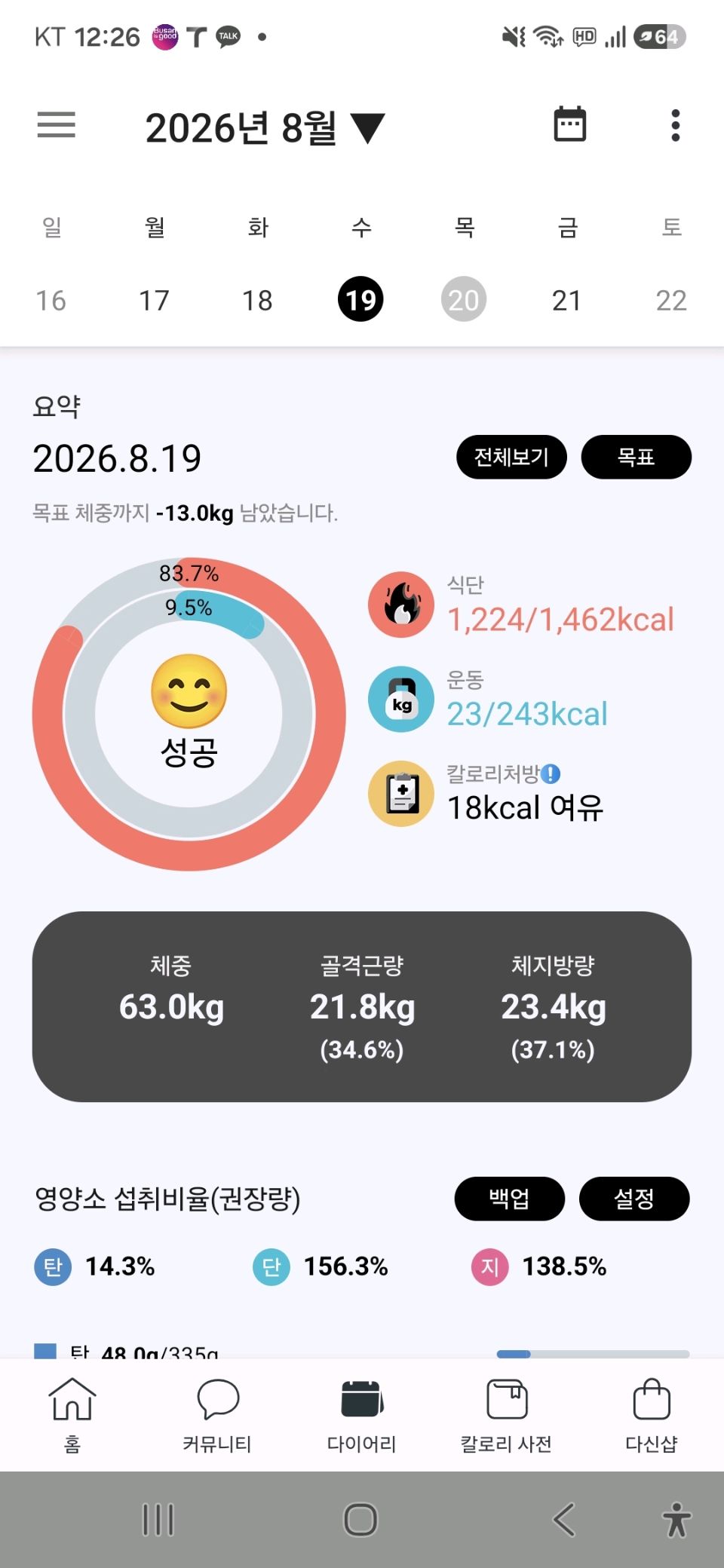Open the weight and body composition card
The width and height of the screenshot is (724, 1568).
tap(362, 1006)
